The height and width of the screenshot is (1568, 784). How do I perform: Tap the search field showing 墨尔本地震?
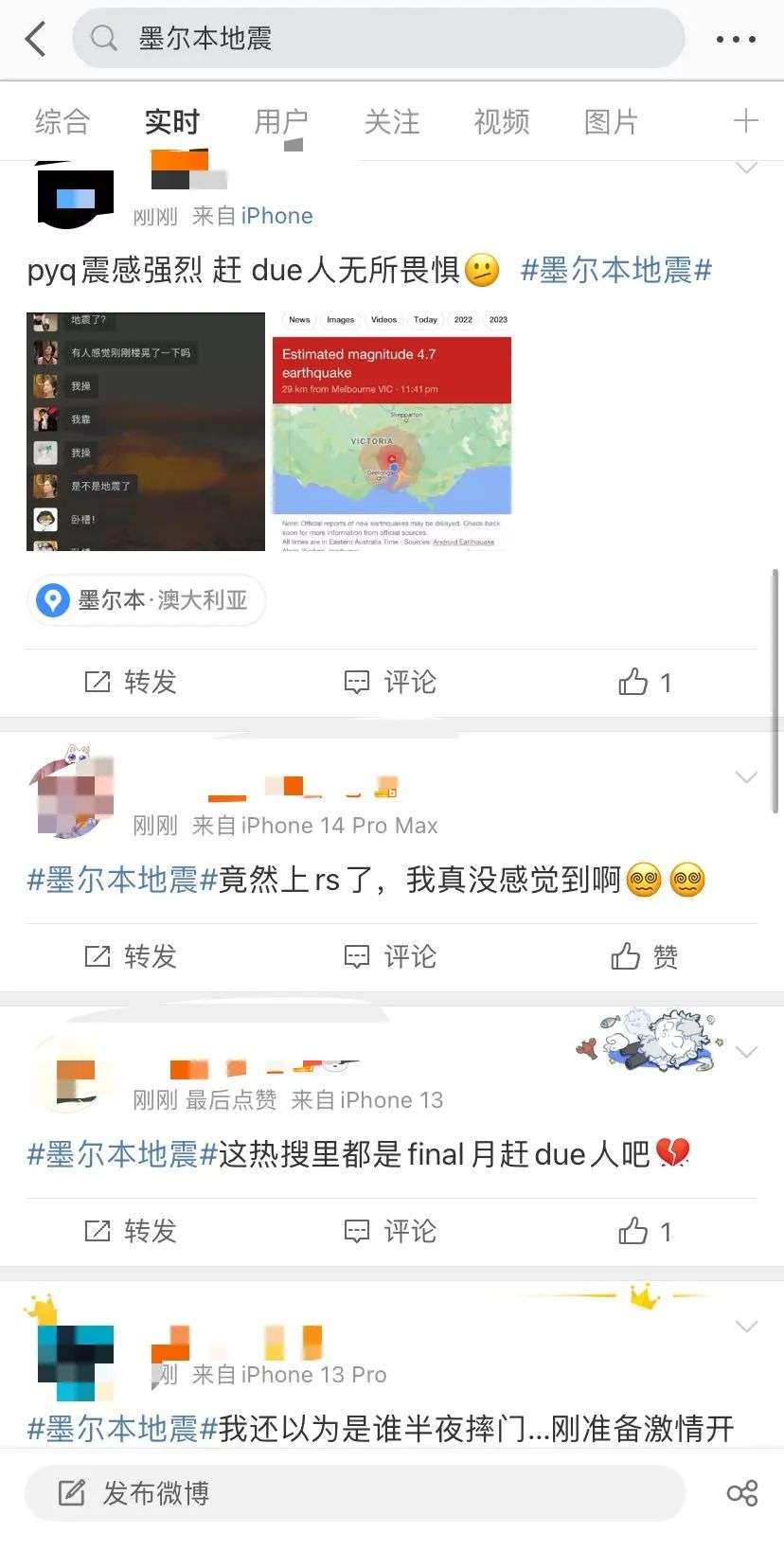coord(379,39)
